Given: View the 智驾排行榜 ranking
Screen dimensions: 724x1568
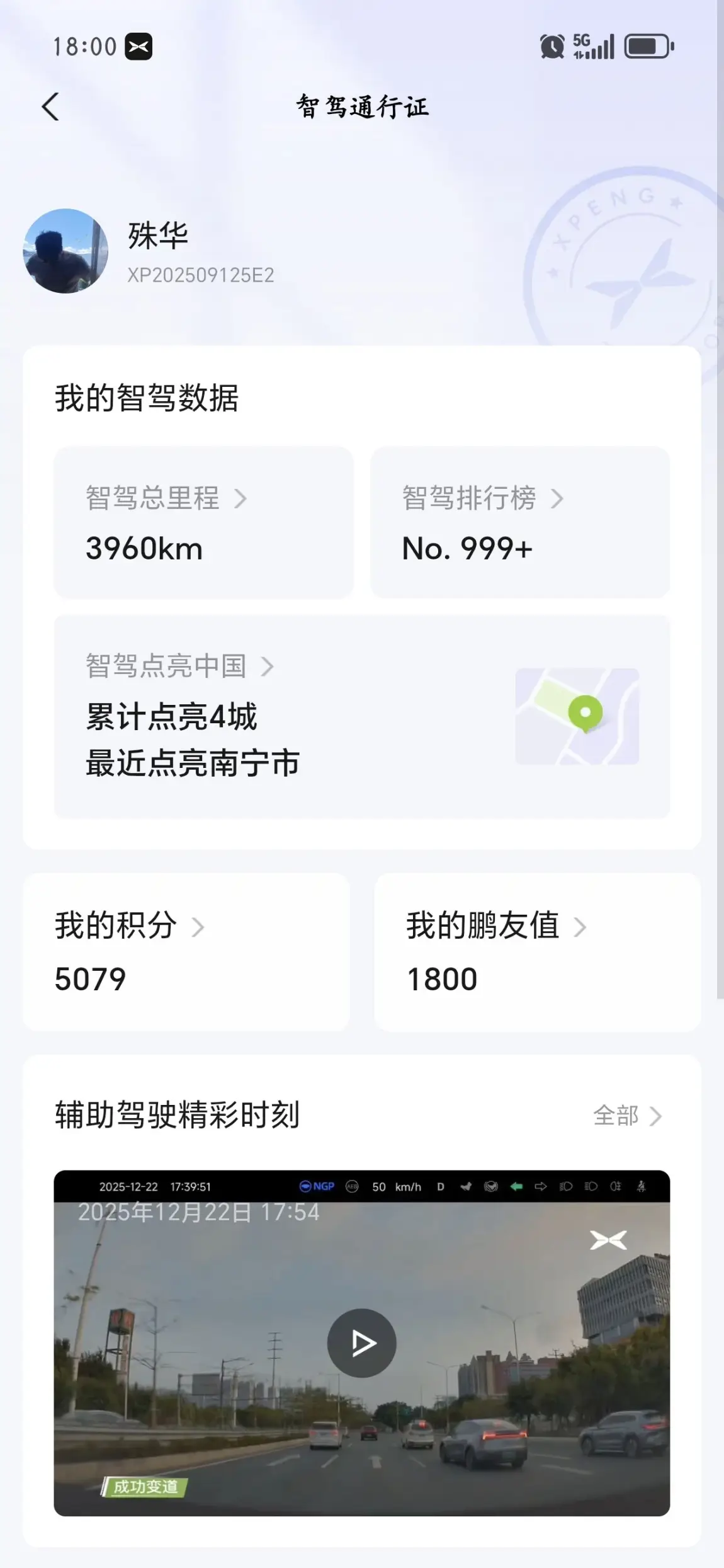Looking at the screenshot, I should pyautogui.click(x=519, y=522).
